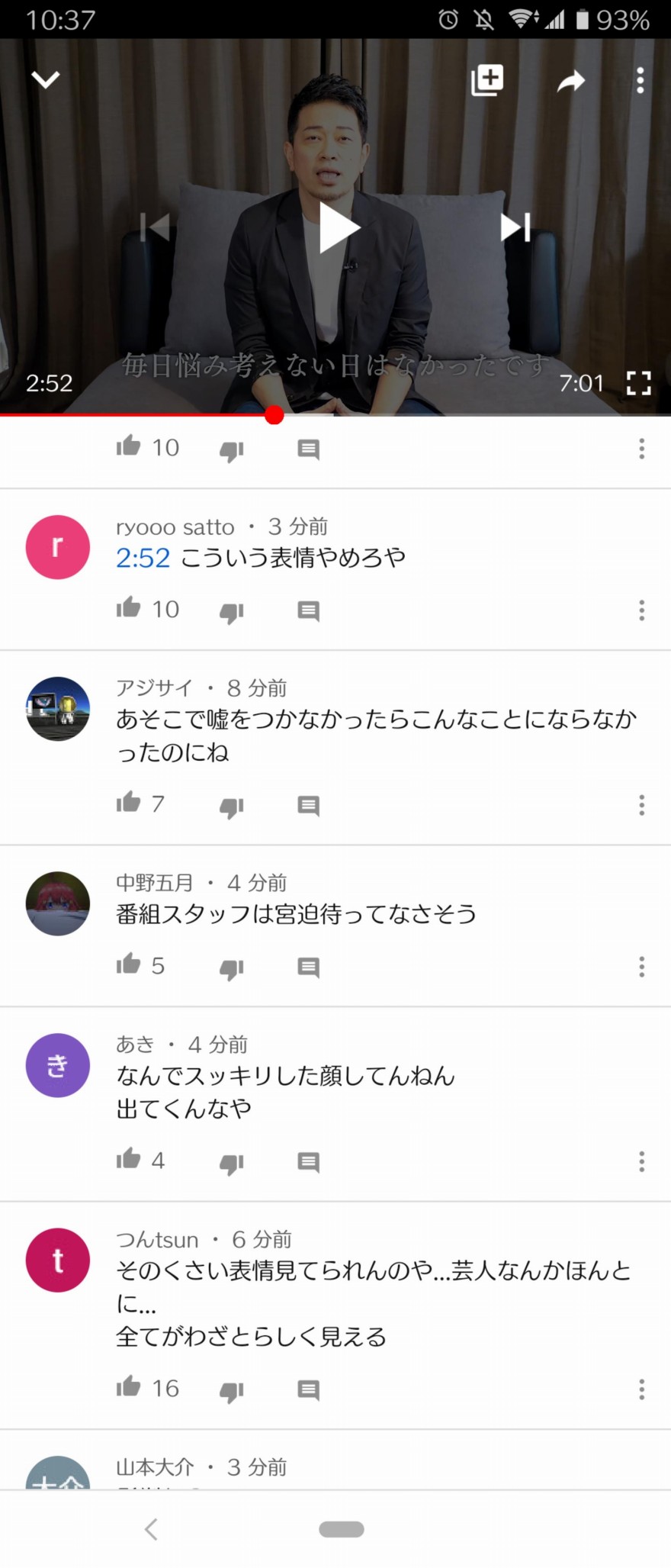Screen dimensions: 671x1568
Task: Play the paused video
Action: tap(336, 227)
